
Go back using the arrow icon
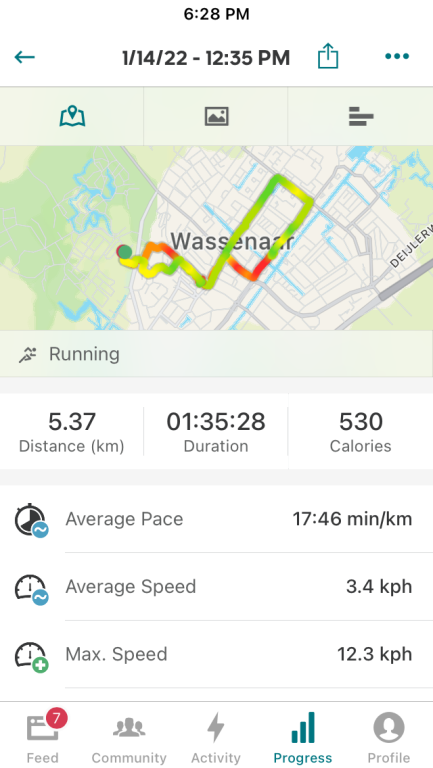[24, 57]
